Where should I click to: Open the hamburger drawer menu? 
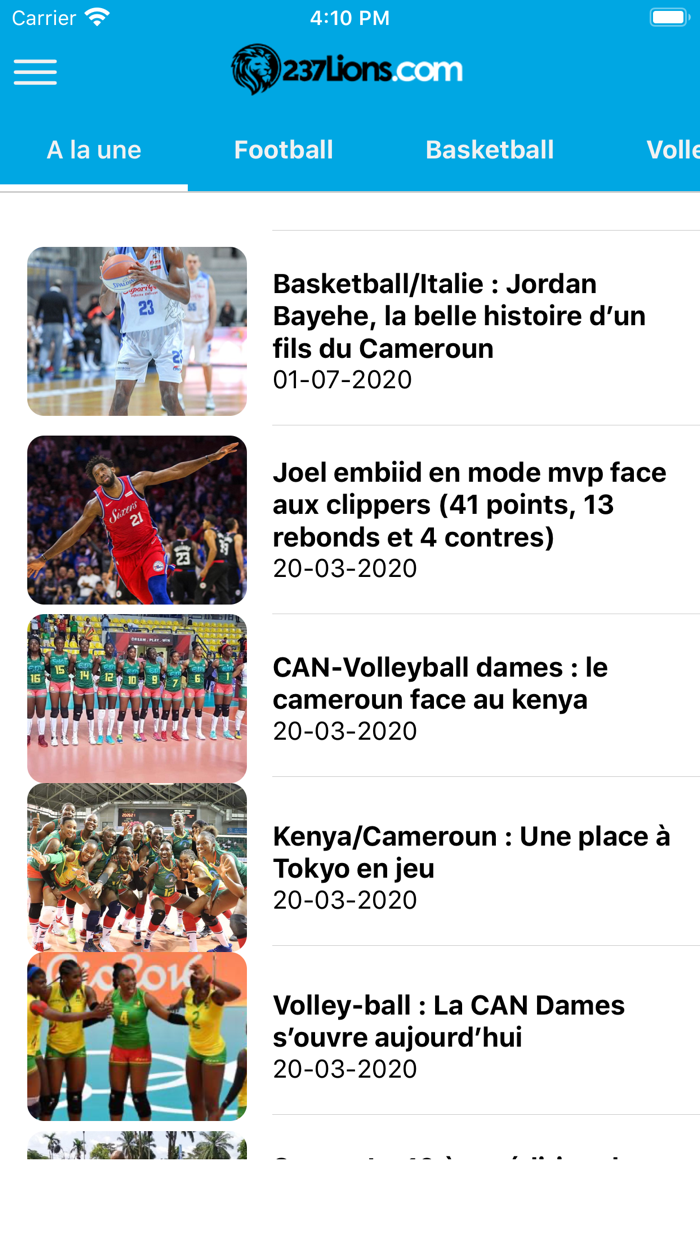pyautogui.click(x=35, y=72)
